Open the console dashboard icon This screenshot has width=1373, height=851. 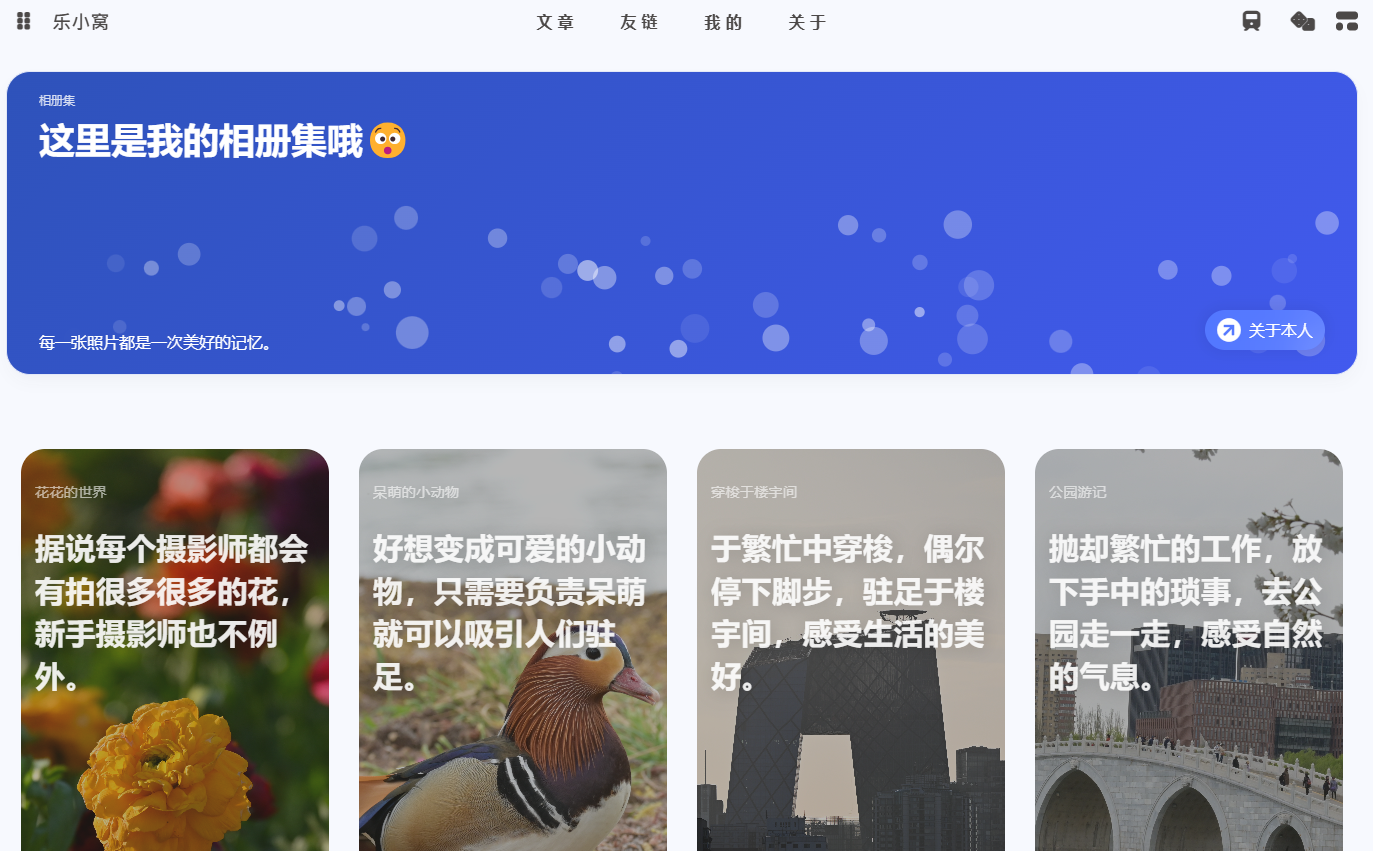click(x=1347, y=21)
